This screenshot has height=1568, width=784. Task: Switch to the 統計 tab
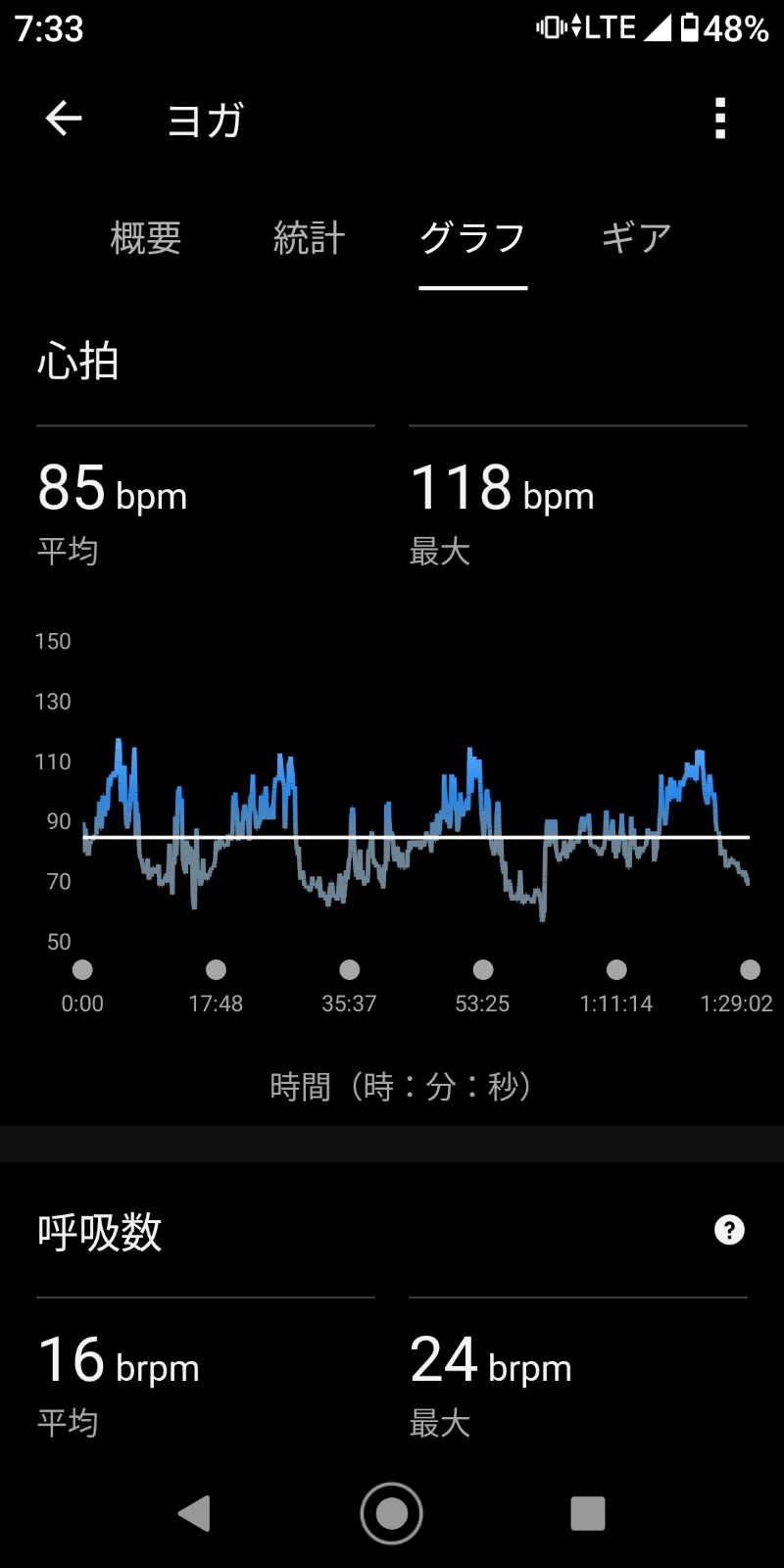(x=309, y=238)
